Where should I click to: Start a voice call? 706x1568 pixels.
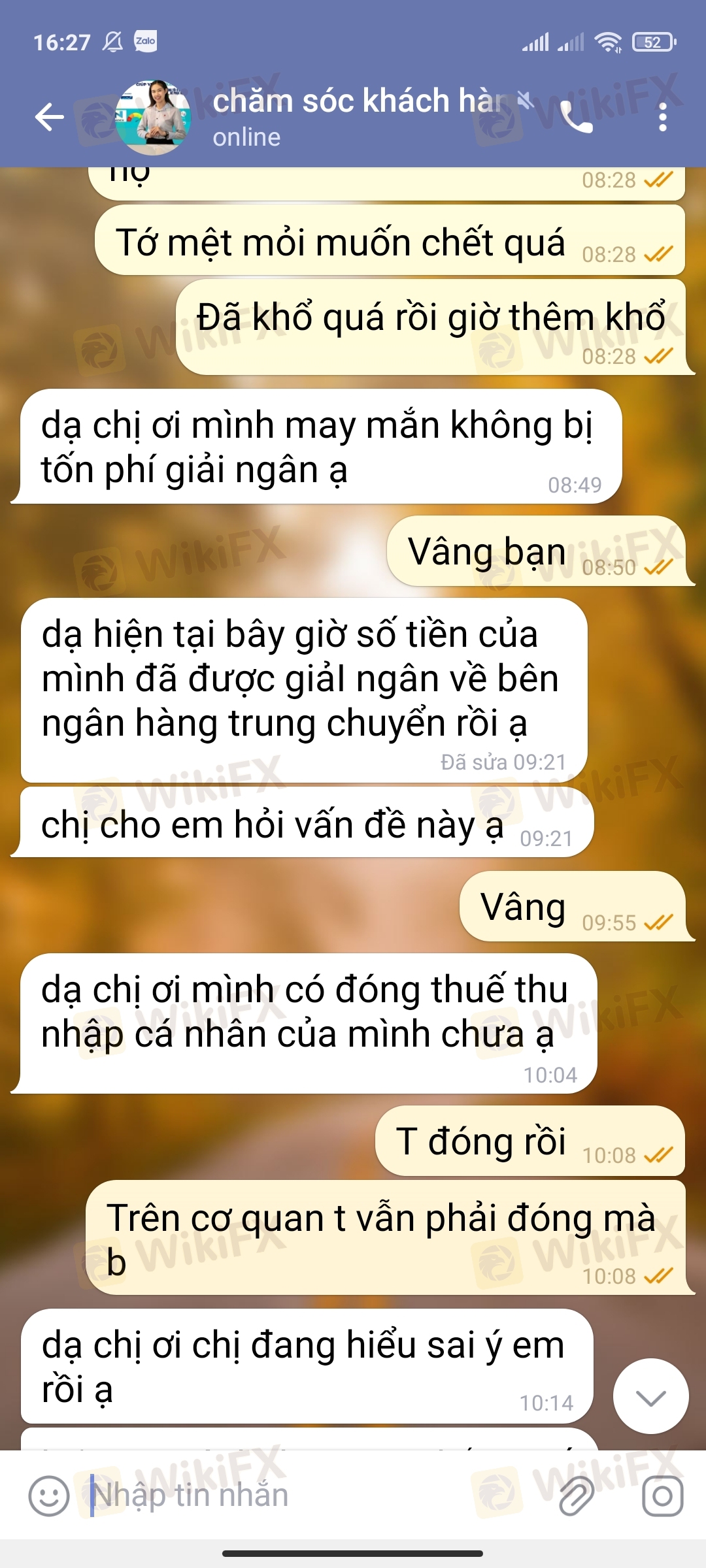(577, 118)
